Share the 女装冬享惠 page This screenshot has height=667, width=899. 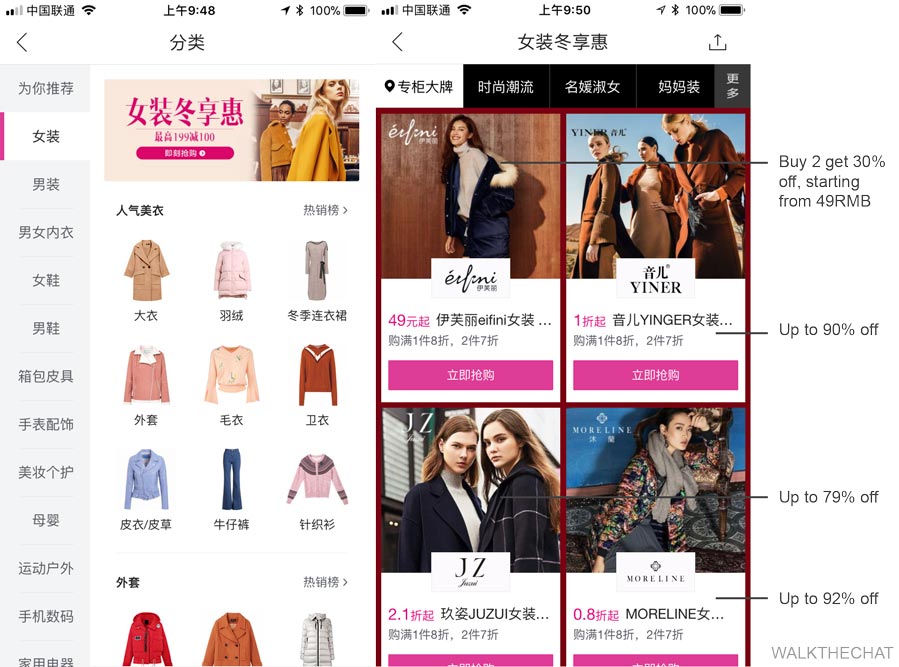pos(716,42)
